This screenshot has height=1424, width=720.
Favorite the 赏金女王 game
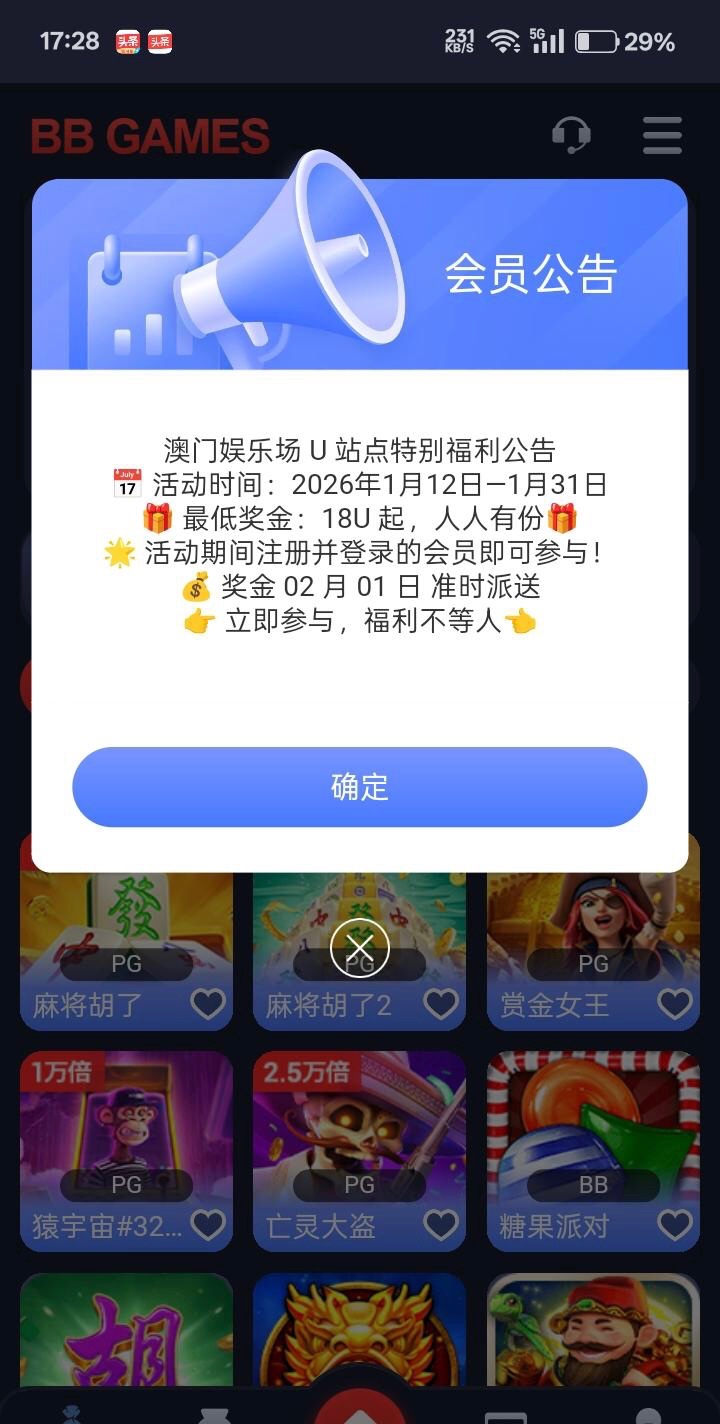(x=675, y=1003)
